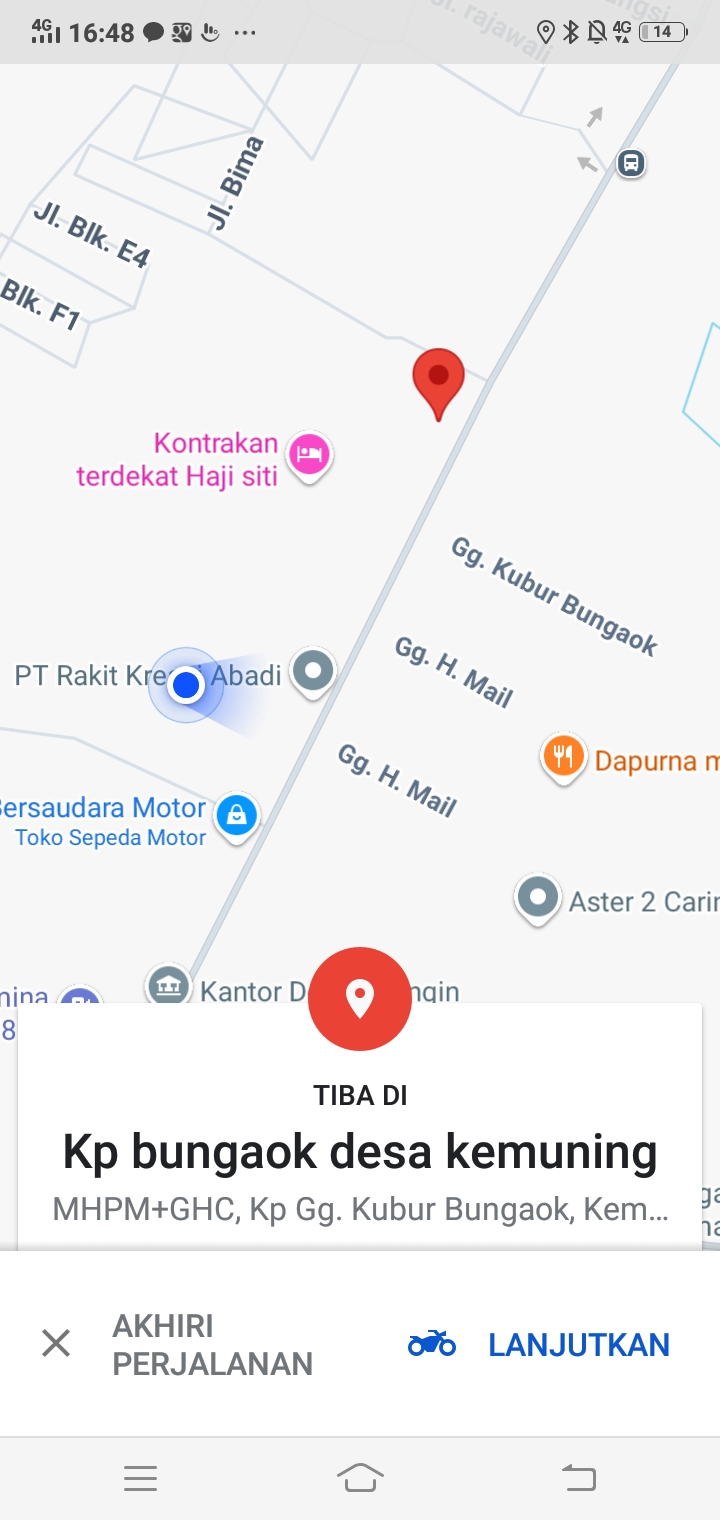Open Kp bungaok desa kemuning destination card
Image resolution: width=720 pixels, height=1520 pixels.
click(360, 1152)
